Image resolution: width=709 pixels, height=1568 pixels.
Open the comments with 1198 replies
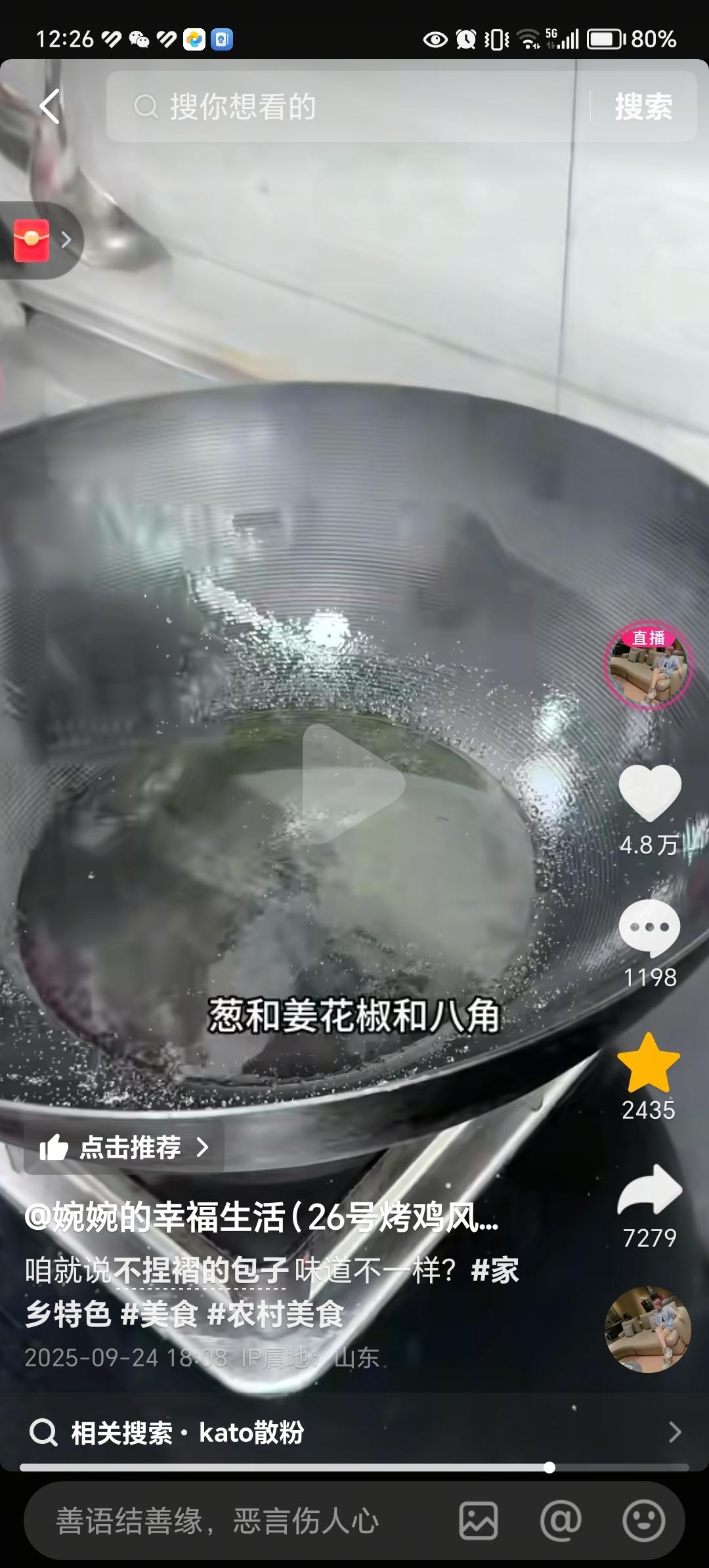(x=649, y=928)
